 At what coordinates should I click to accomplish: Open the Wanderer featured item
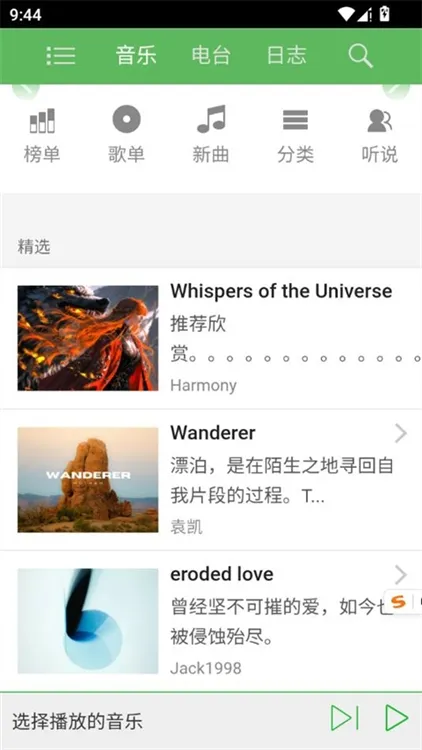tap(211, 480)
